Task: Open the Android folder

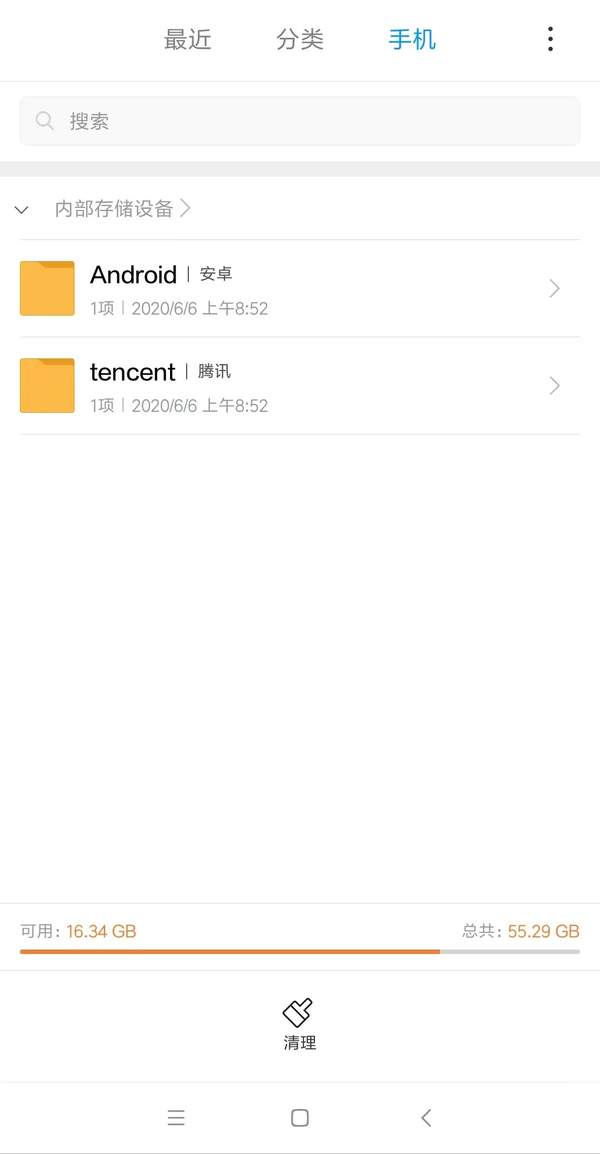Action: [300, 288]
